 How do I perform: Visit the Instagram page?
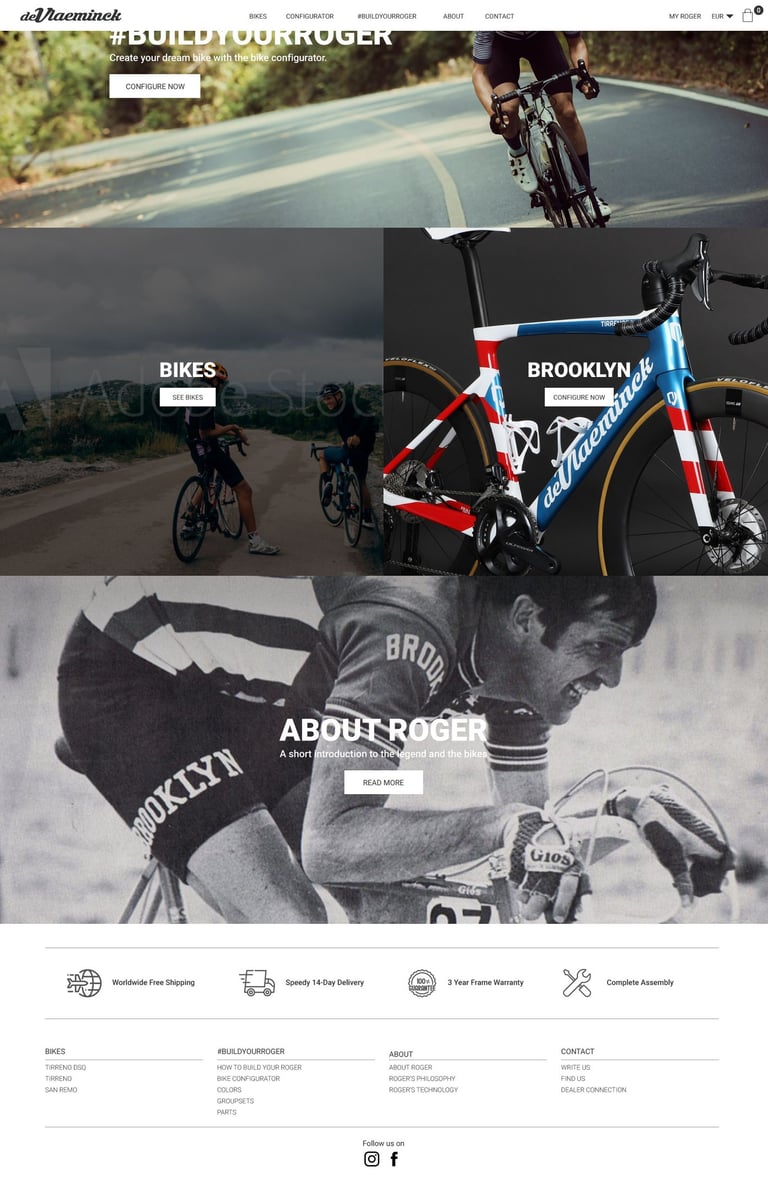click(372, 1159)
